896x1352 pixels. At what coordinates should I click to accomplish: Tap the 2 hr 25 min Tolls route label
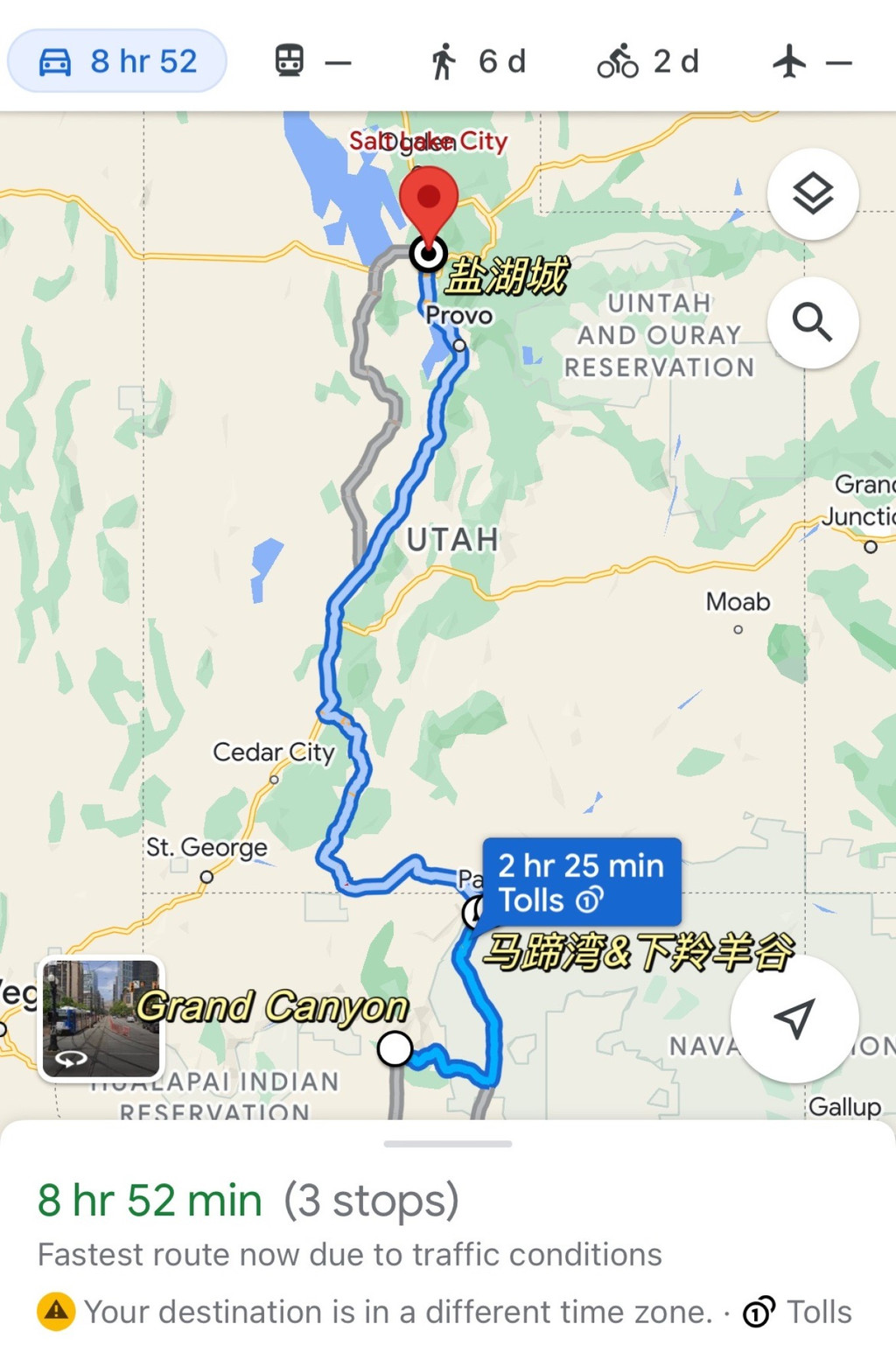coord(582,882)
